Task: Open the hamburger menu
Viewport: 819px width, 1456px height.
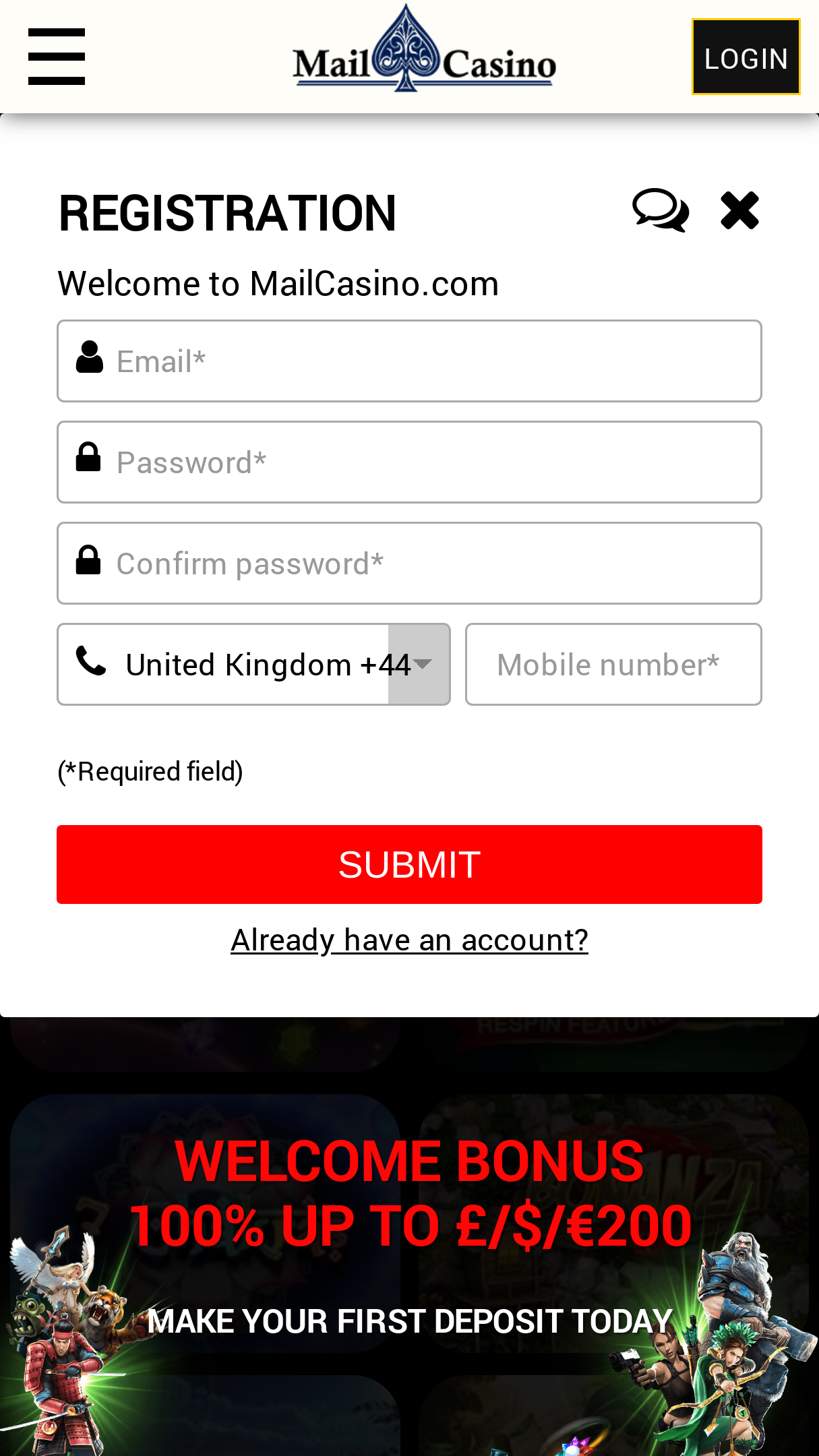Action: (57, 57)
